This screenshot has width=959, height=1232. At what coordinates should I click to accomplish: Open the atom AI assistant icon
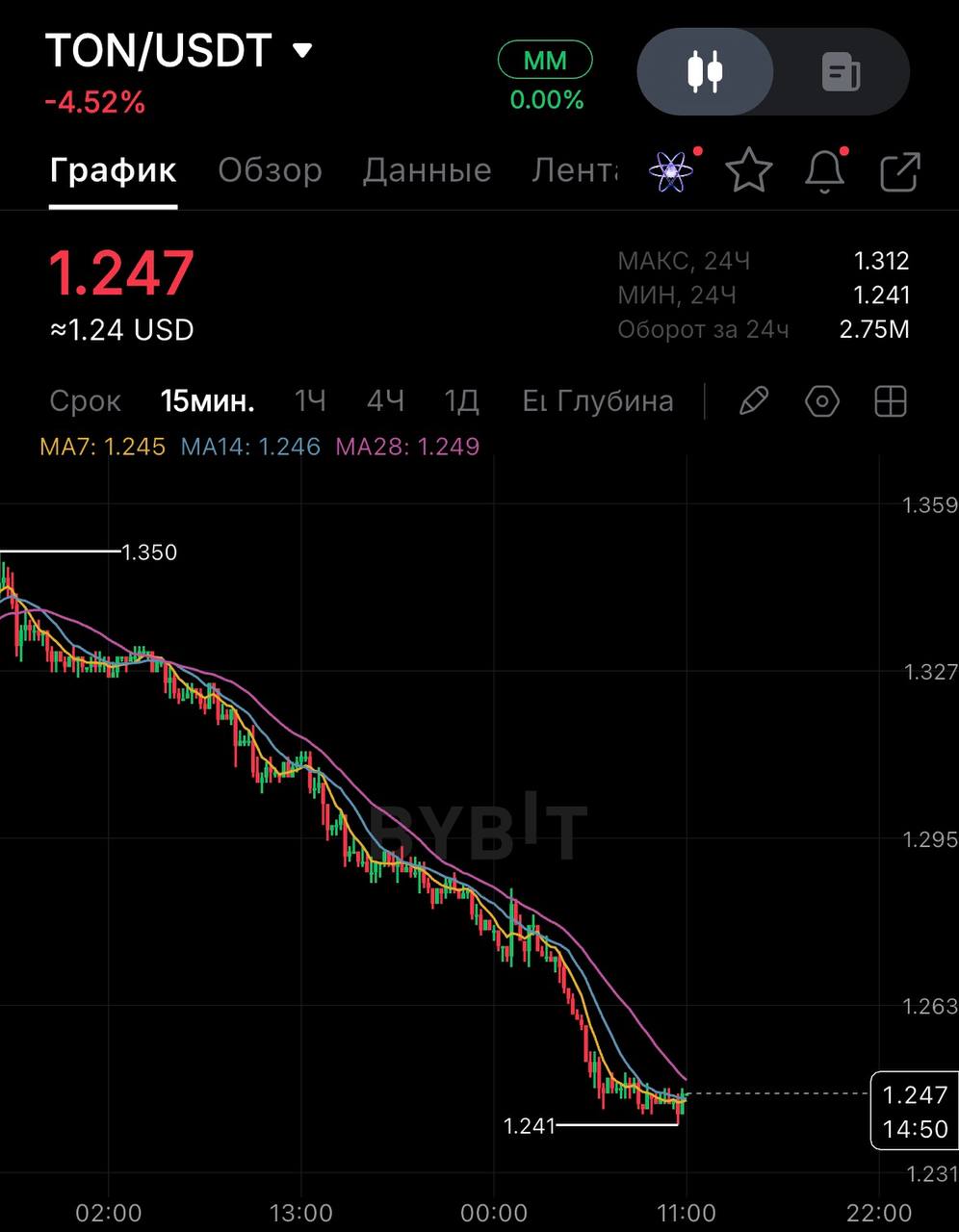pyautogui.click(x=671, y=171)
